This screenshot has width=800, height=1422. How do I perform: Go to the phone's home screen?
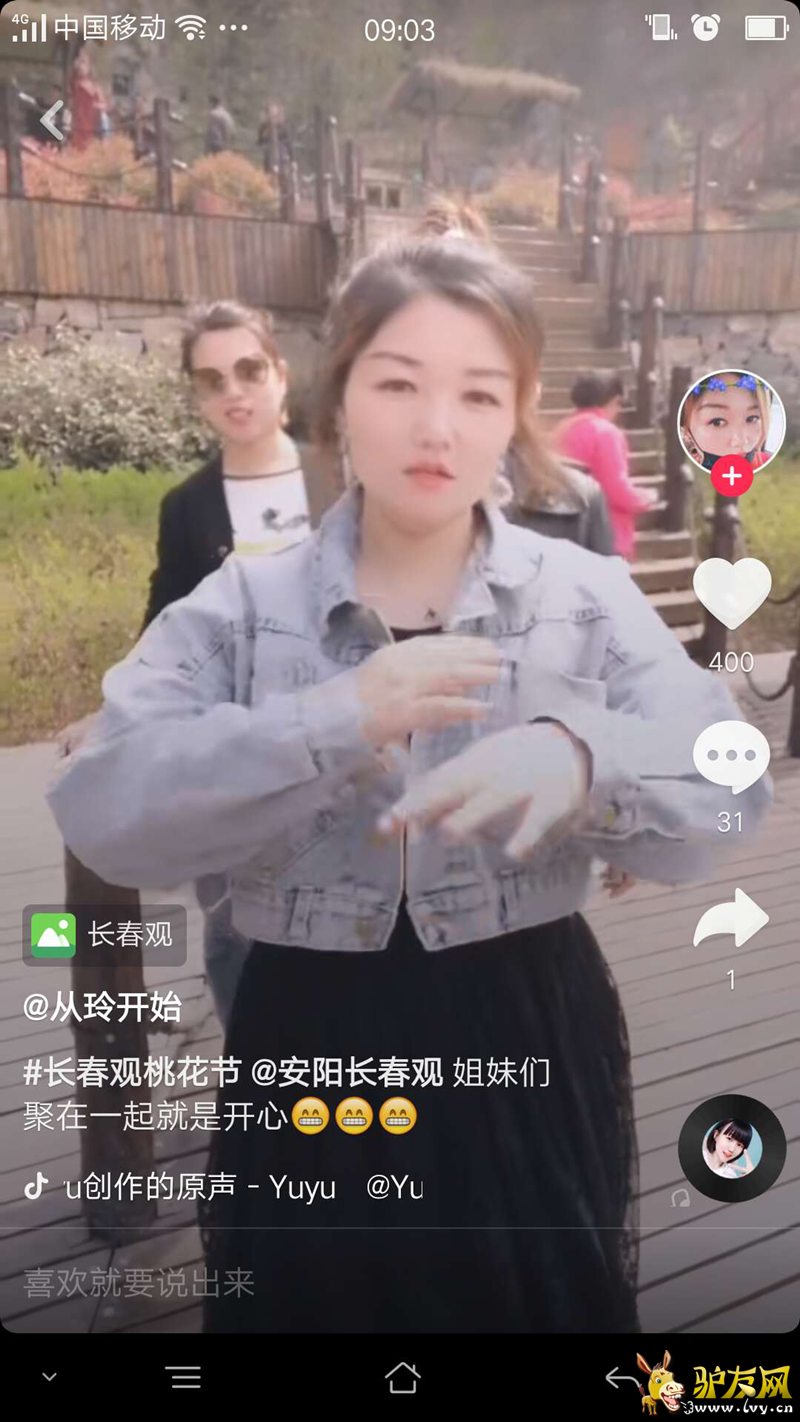402,1378
